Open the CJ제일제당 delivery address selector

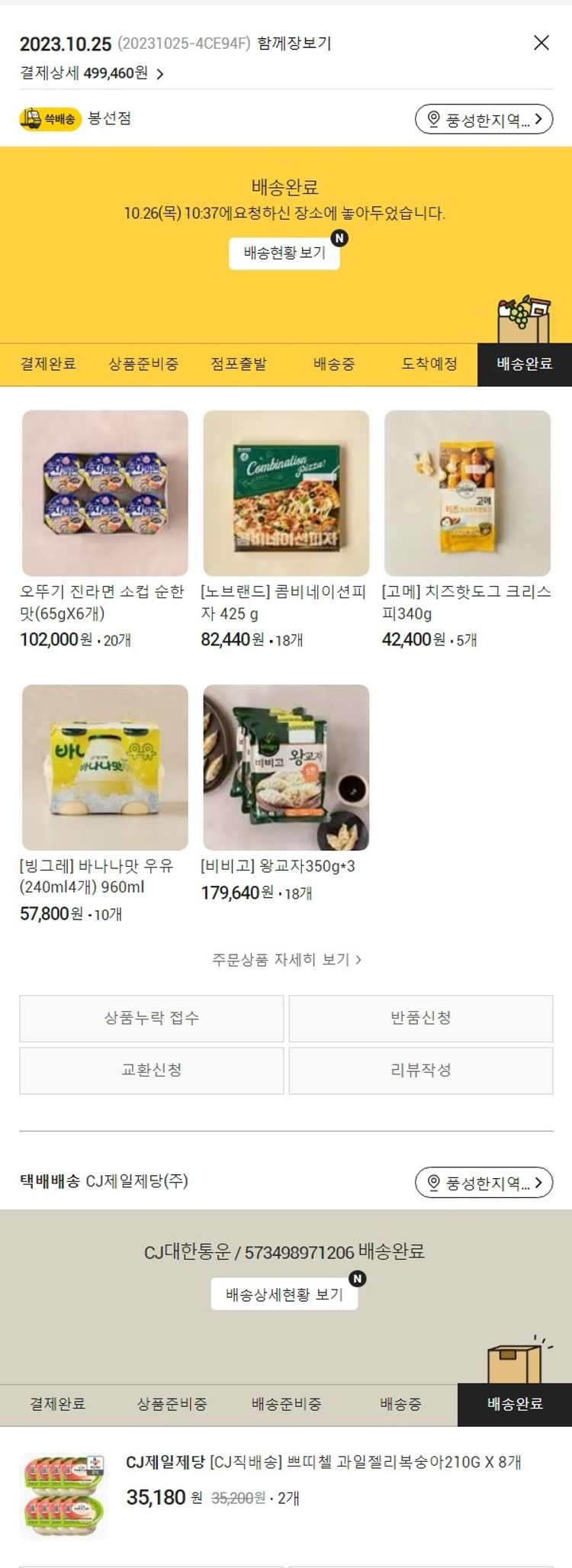tap(484, 1183)
